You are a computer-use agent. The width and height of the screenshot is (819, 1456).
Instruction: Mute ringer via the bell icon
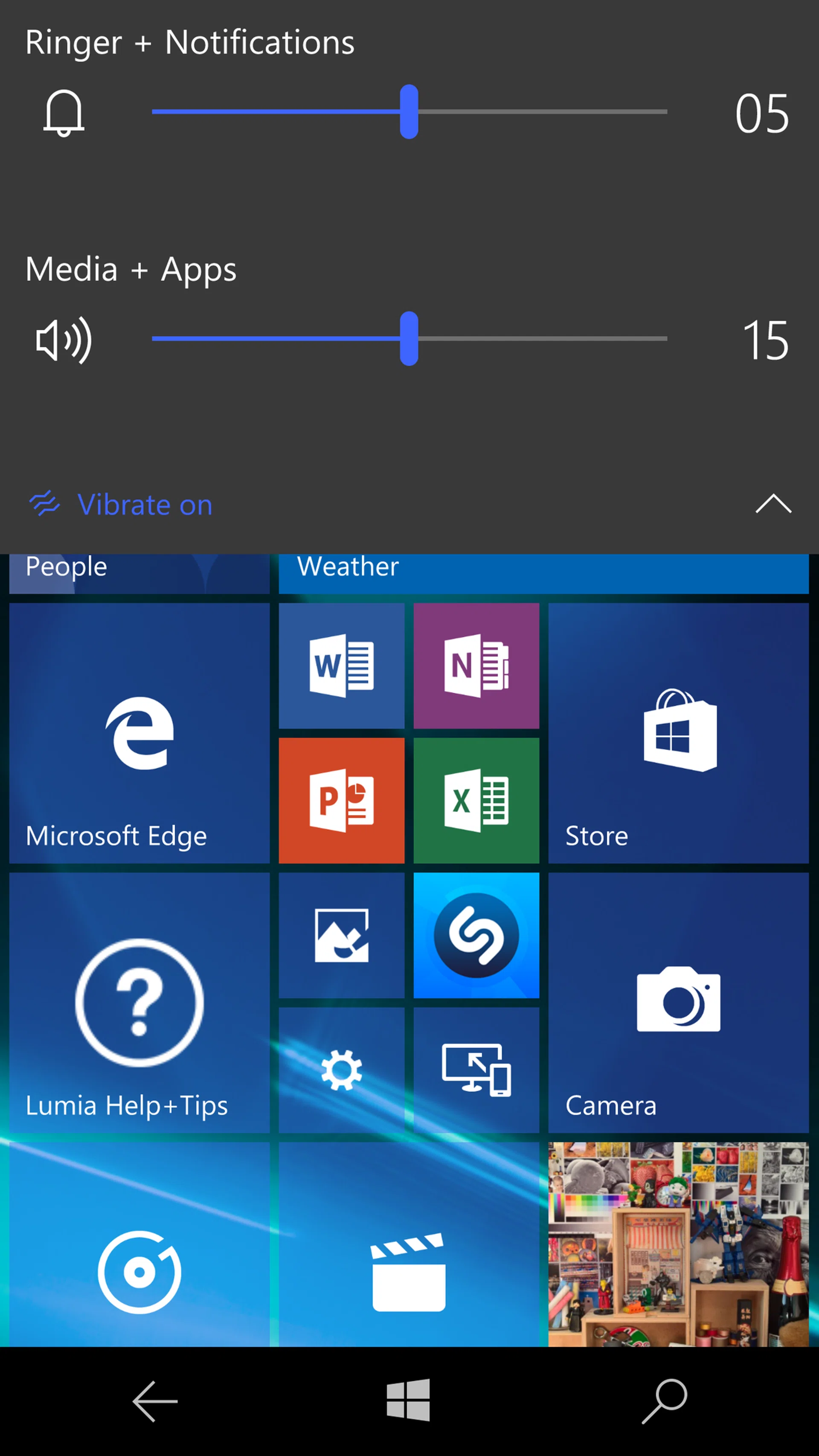[63, 113]
